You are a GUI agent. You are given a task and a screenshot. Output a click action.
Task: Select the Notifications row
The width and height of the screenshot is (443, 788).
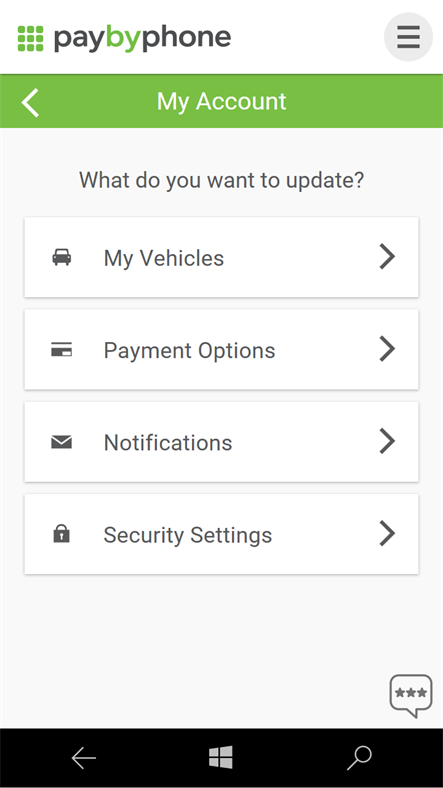(222, 442)
